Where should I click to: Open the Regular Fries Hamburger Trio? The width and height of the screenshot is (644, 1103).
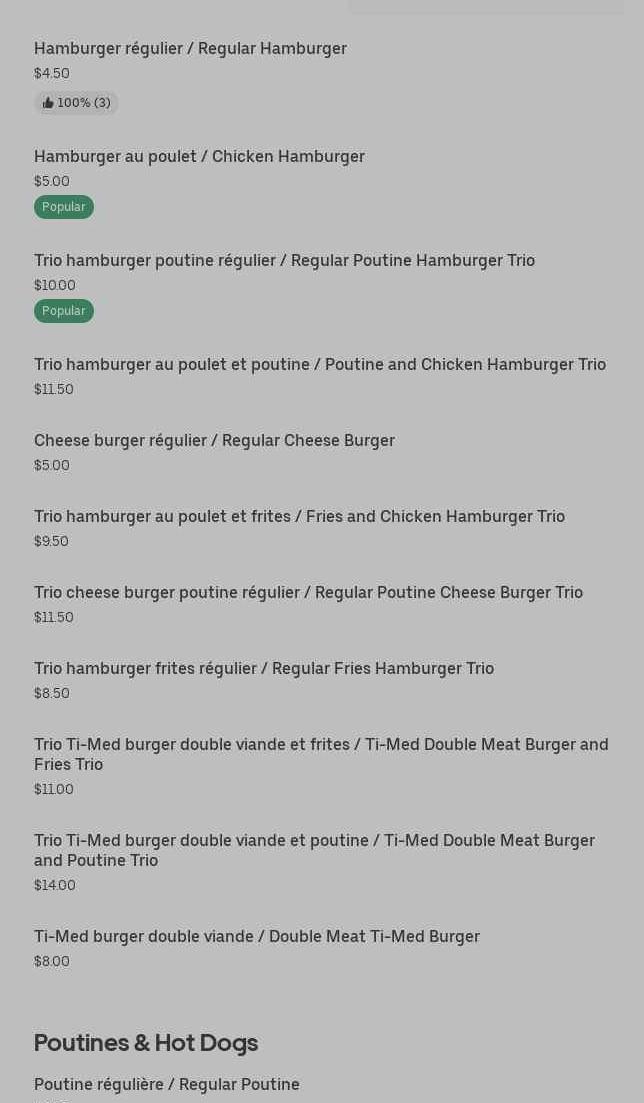(263, 669)
